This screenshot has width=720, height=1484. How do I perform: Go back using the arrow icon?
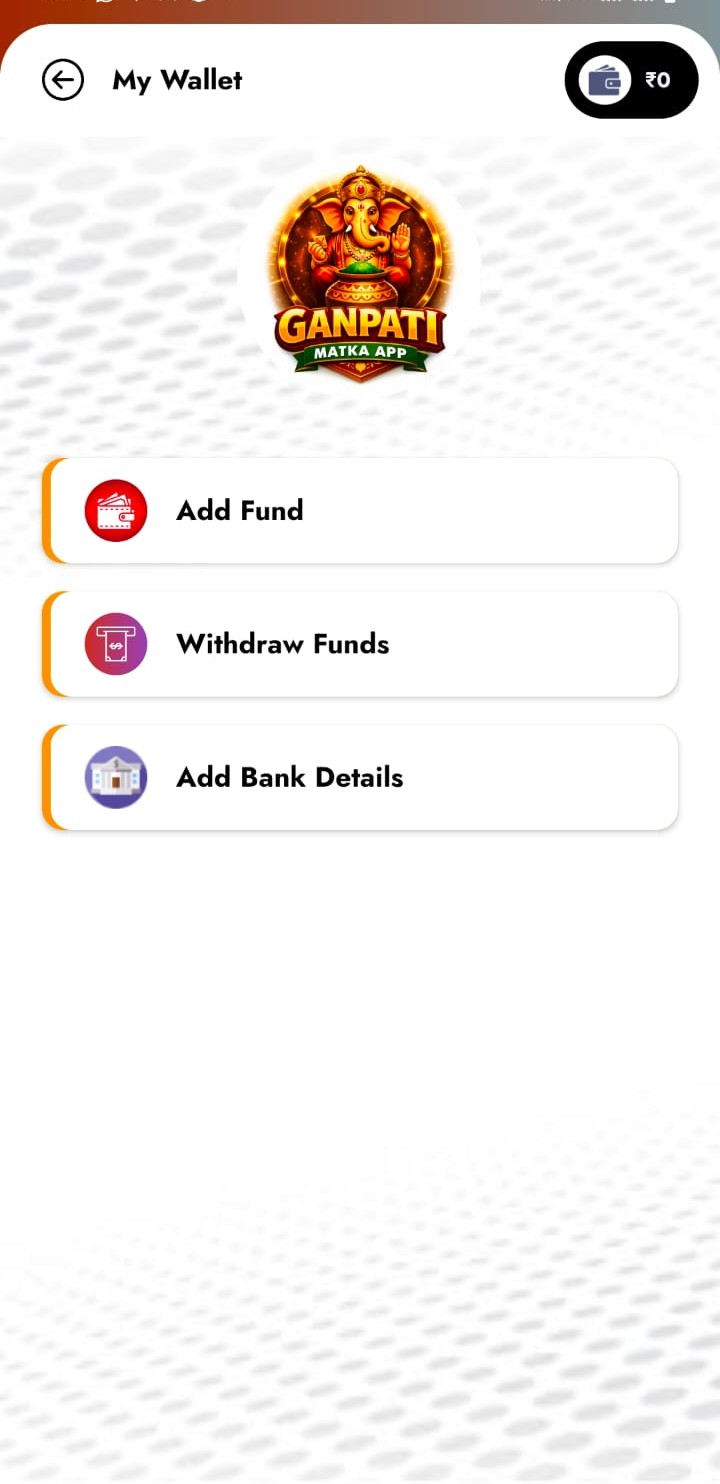(63, 80)
